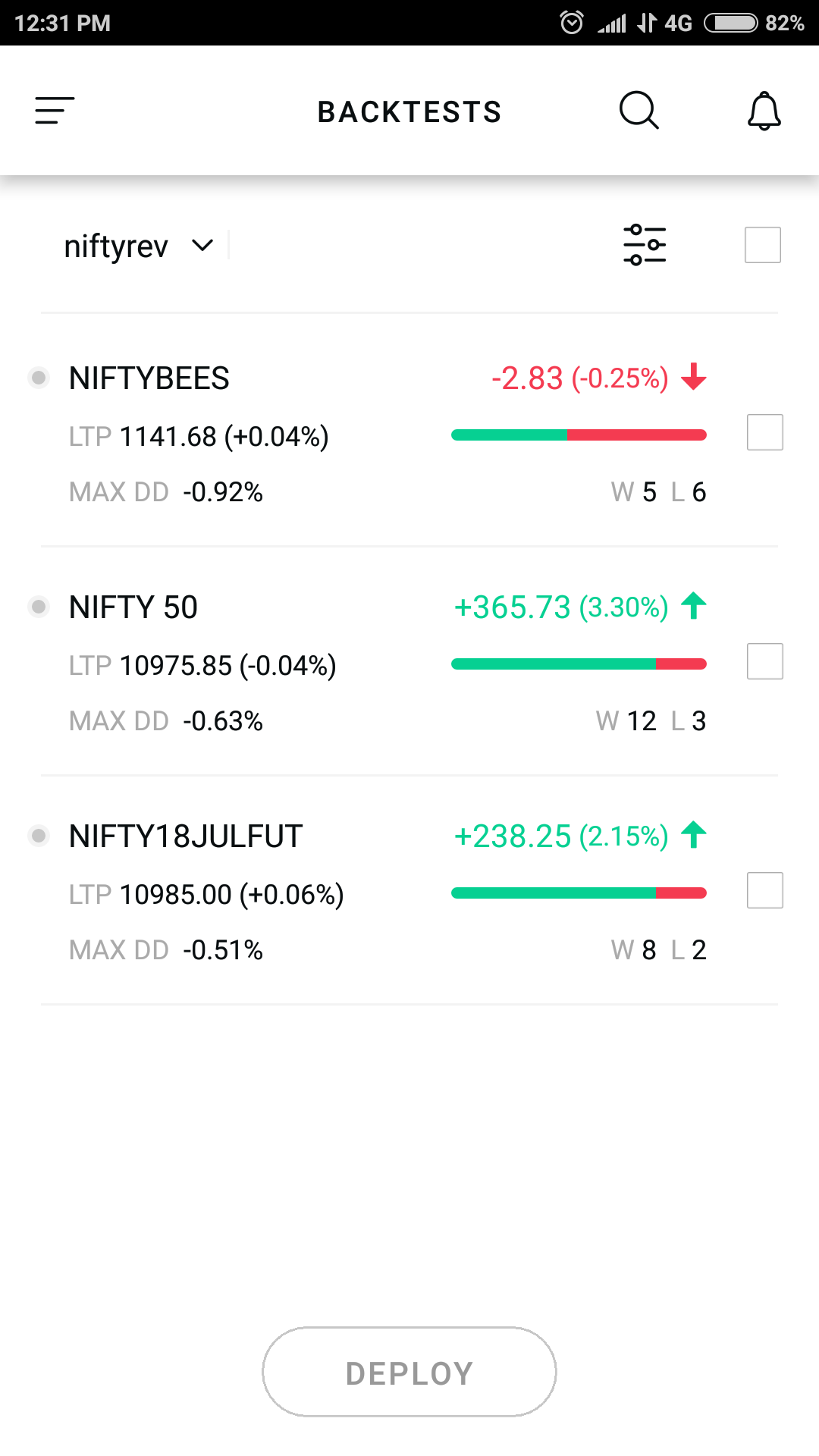Open the NIFTY 50 backtest result
Image resolution: width=819 pixels, height=1456 pixels.
click(372, 662)
